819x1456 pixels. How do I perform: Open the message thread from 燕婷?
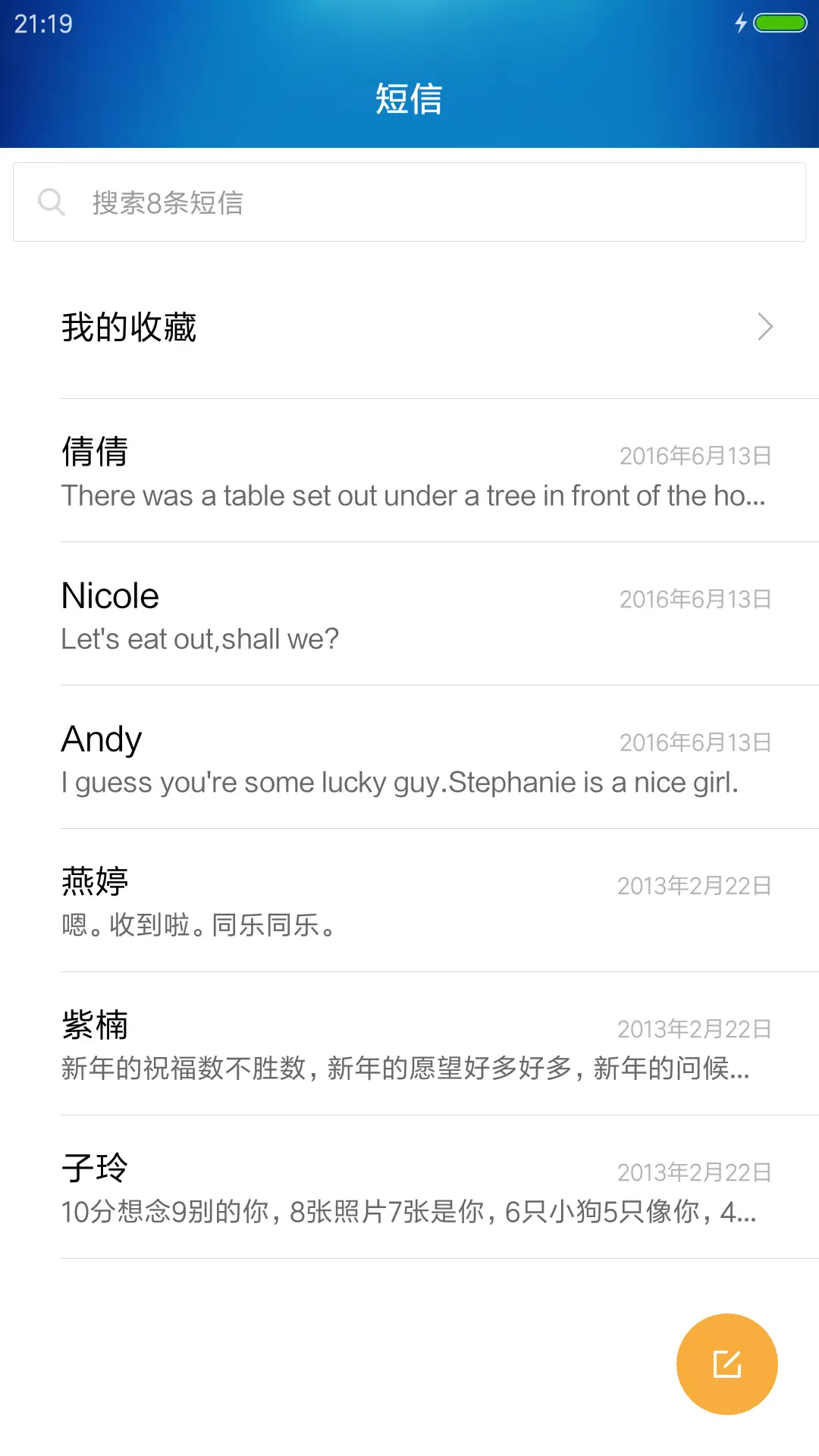[x=409, y=902]
